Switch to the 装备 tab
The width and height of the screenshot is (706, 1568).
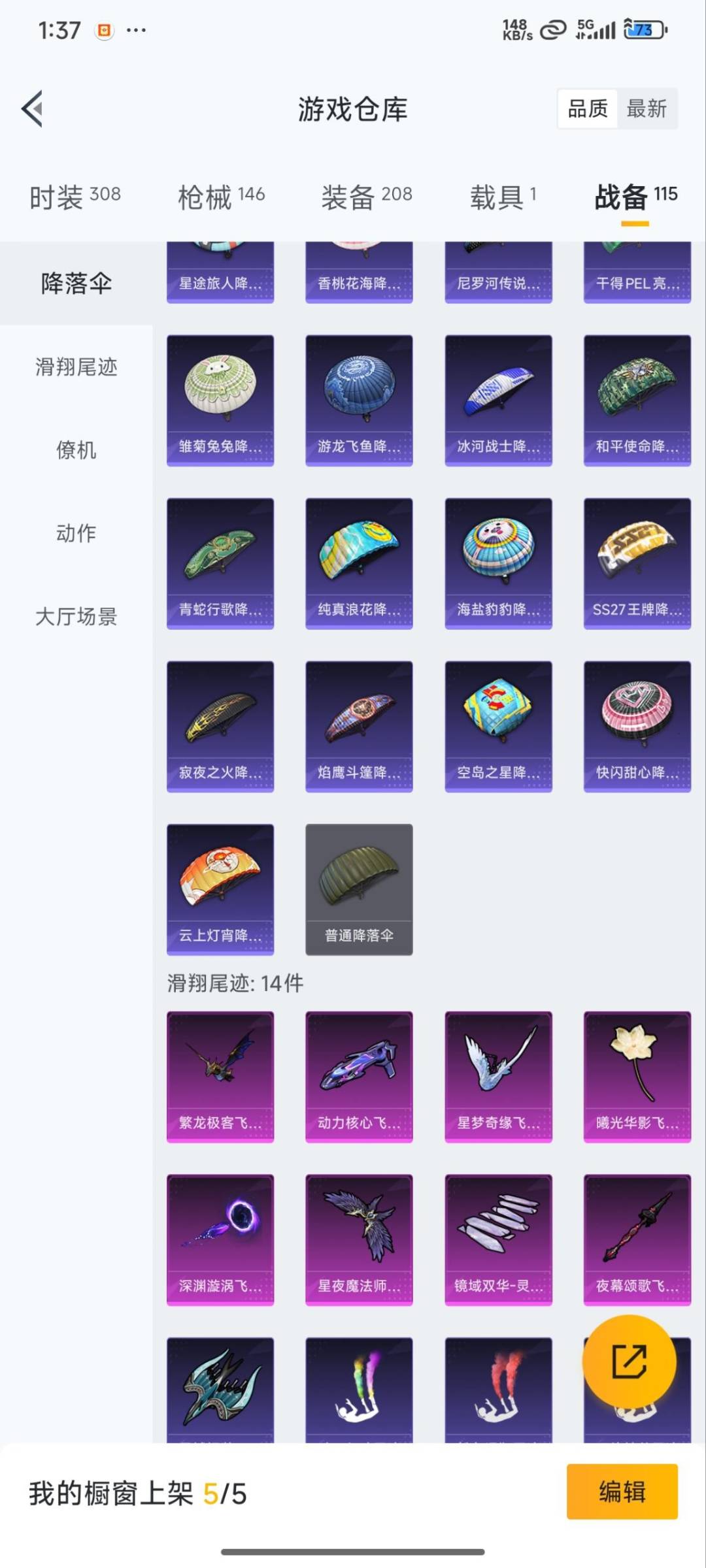[x=366, y=196]
